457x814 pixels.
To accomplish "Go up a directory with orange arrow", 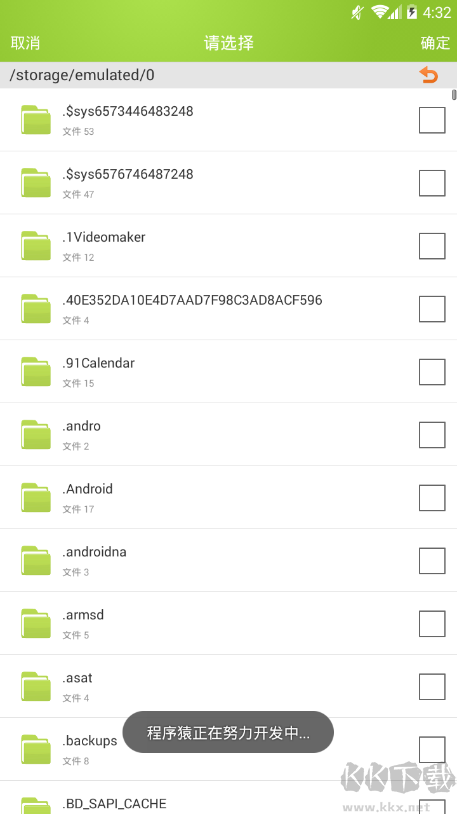I will point(429,75).
